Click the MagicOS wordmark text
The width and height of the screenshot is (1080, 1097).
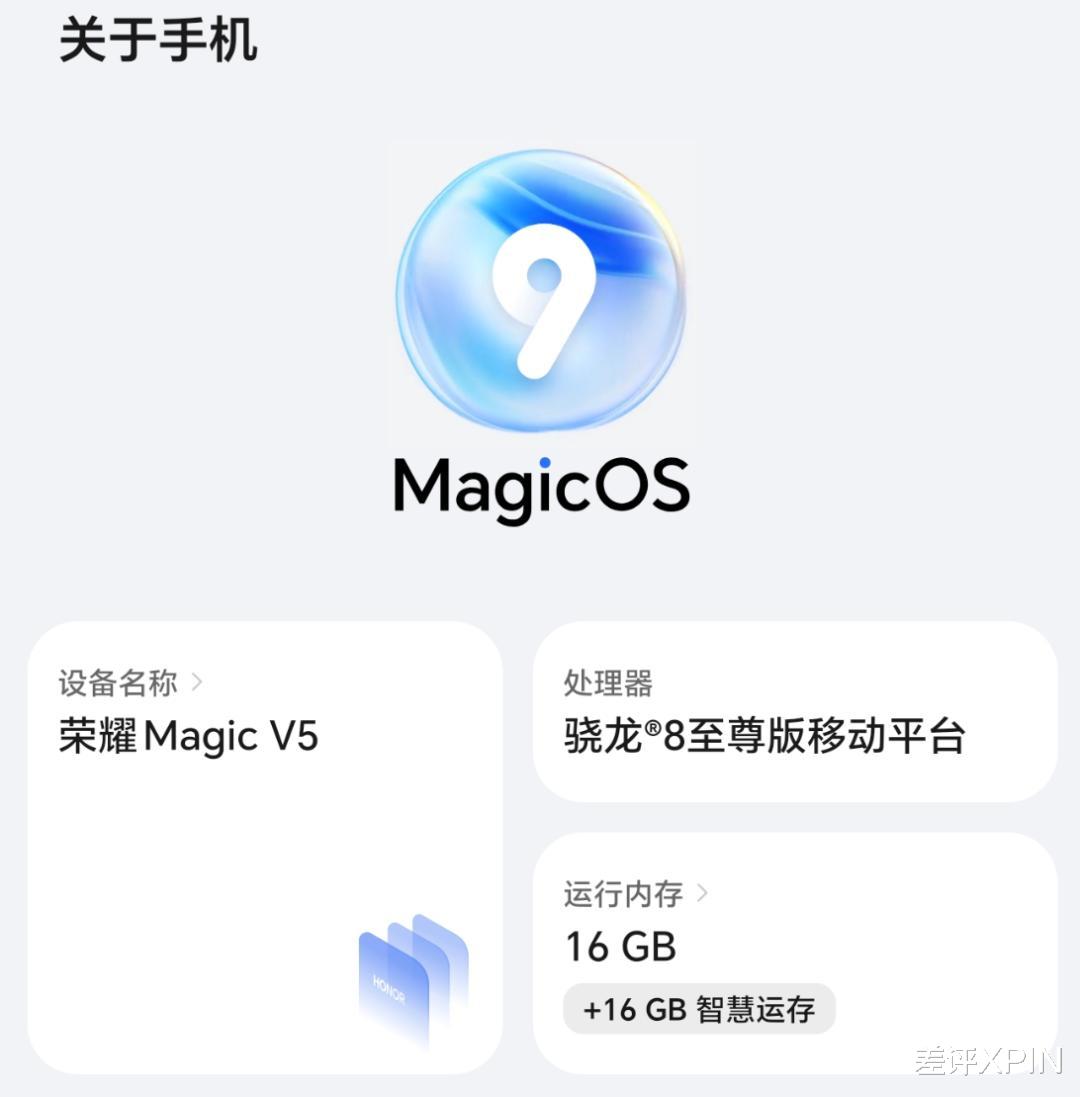click(540, 487)
